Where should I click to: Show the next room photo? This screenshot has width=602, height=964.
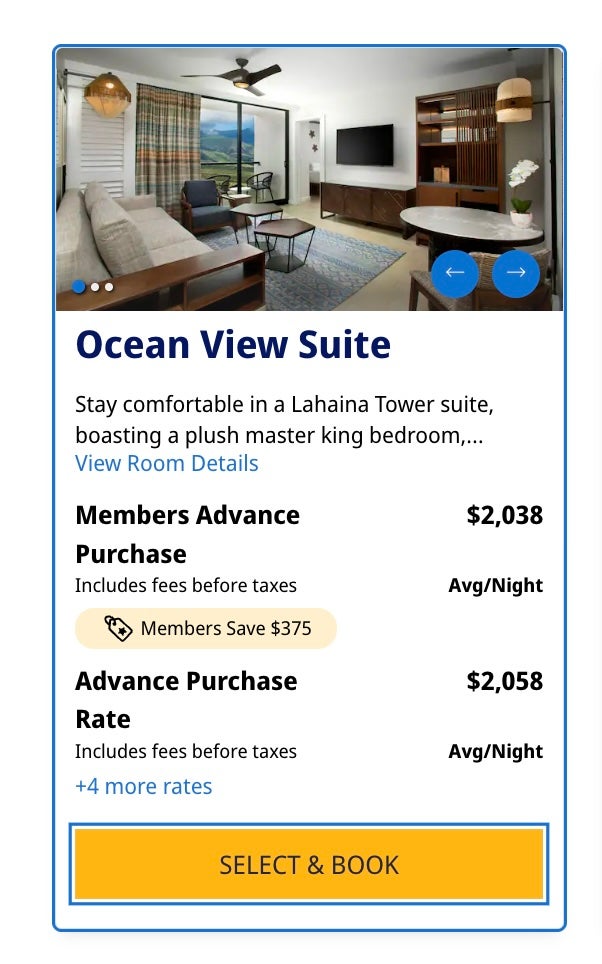tap(516, 272)
